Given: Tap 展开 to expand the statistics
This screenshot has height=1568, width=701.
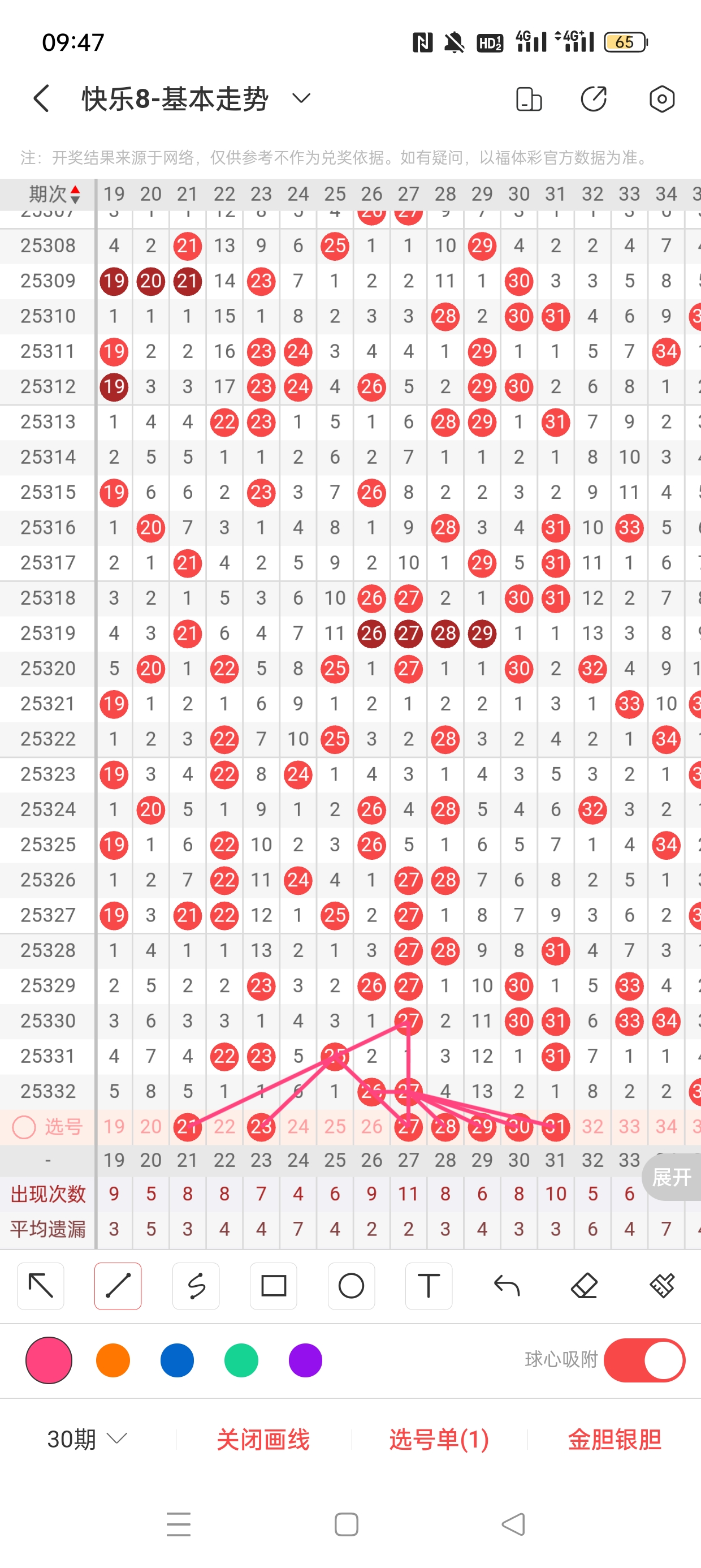Looking at the screenshot, I should pyautogui.click(x=672, y=1177).
